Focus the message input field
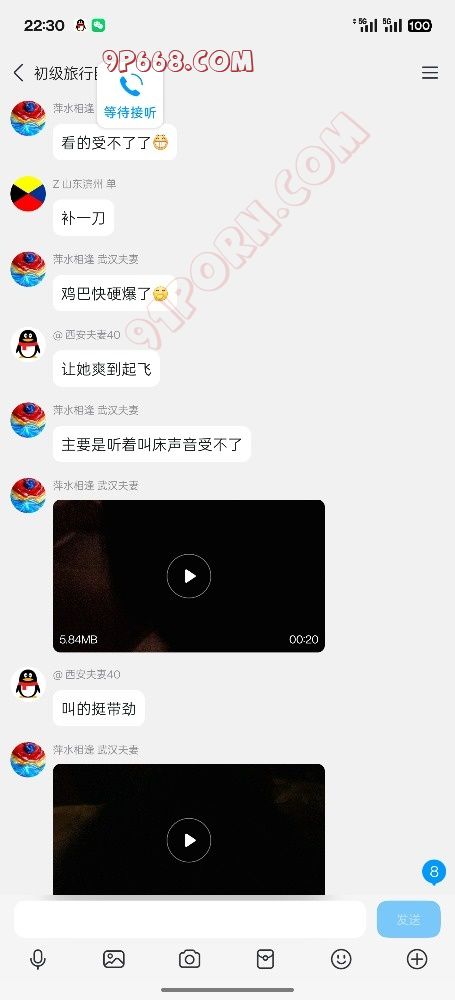 tap(190, 919)
